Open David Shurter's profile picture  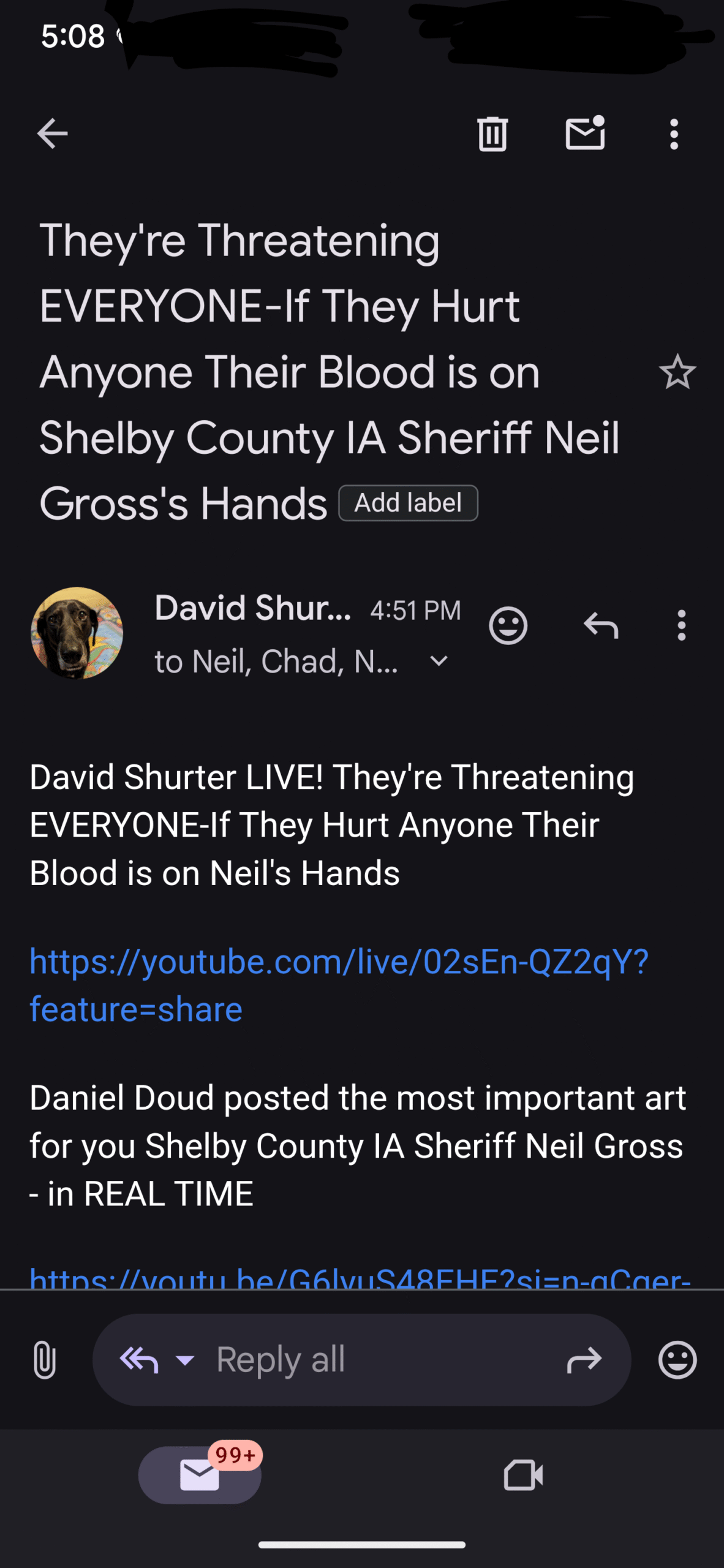[77, 633]
